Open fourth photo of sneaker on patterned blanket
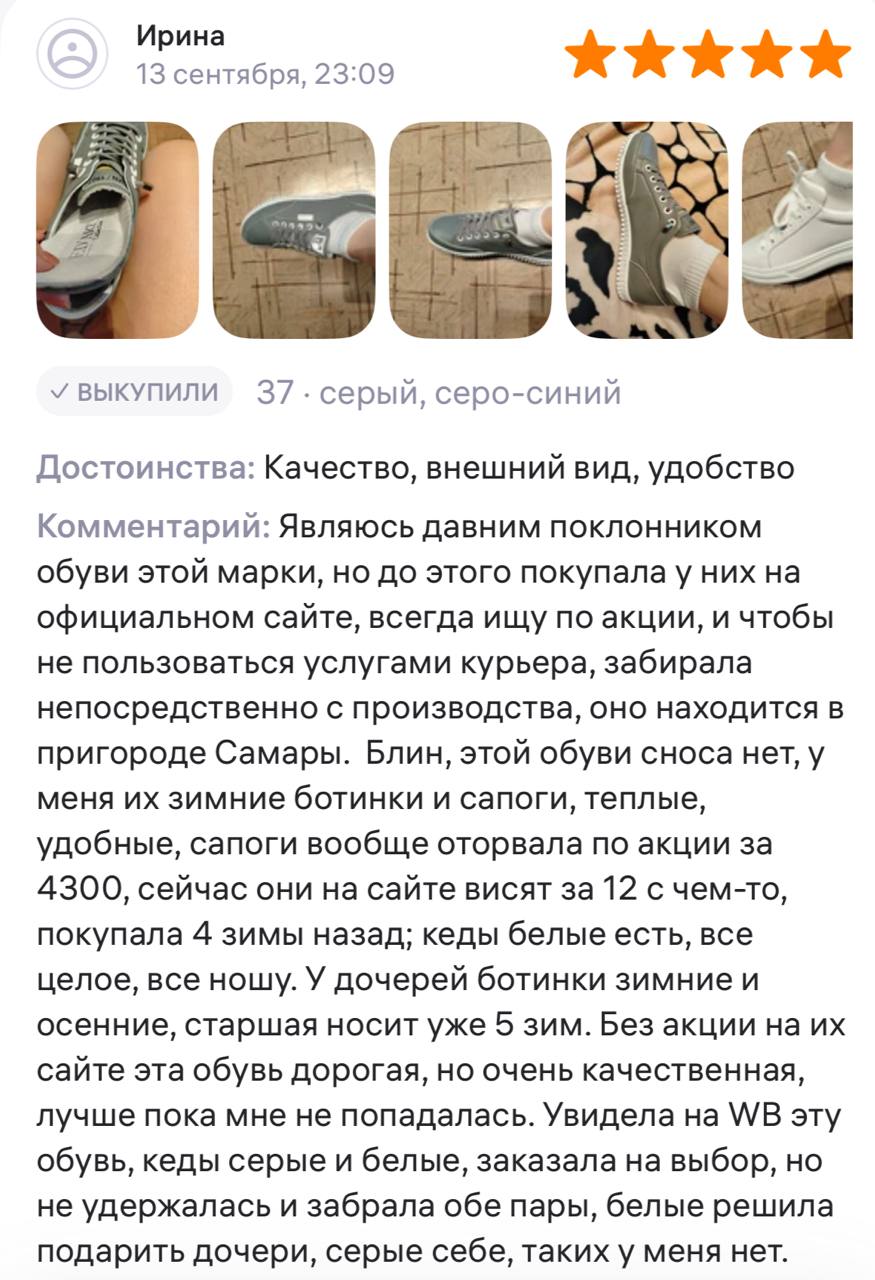Screen dimensions: 875x1280 click(647, 230)
